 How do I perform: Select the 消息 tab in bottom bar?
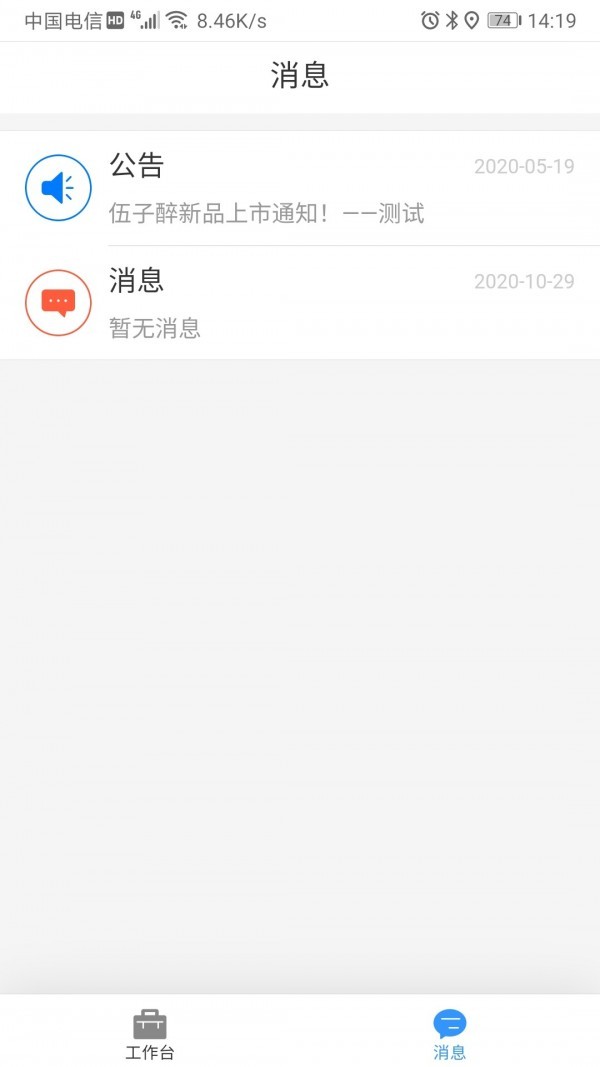[x=450, y=1033]
